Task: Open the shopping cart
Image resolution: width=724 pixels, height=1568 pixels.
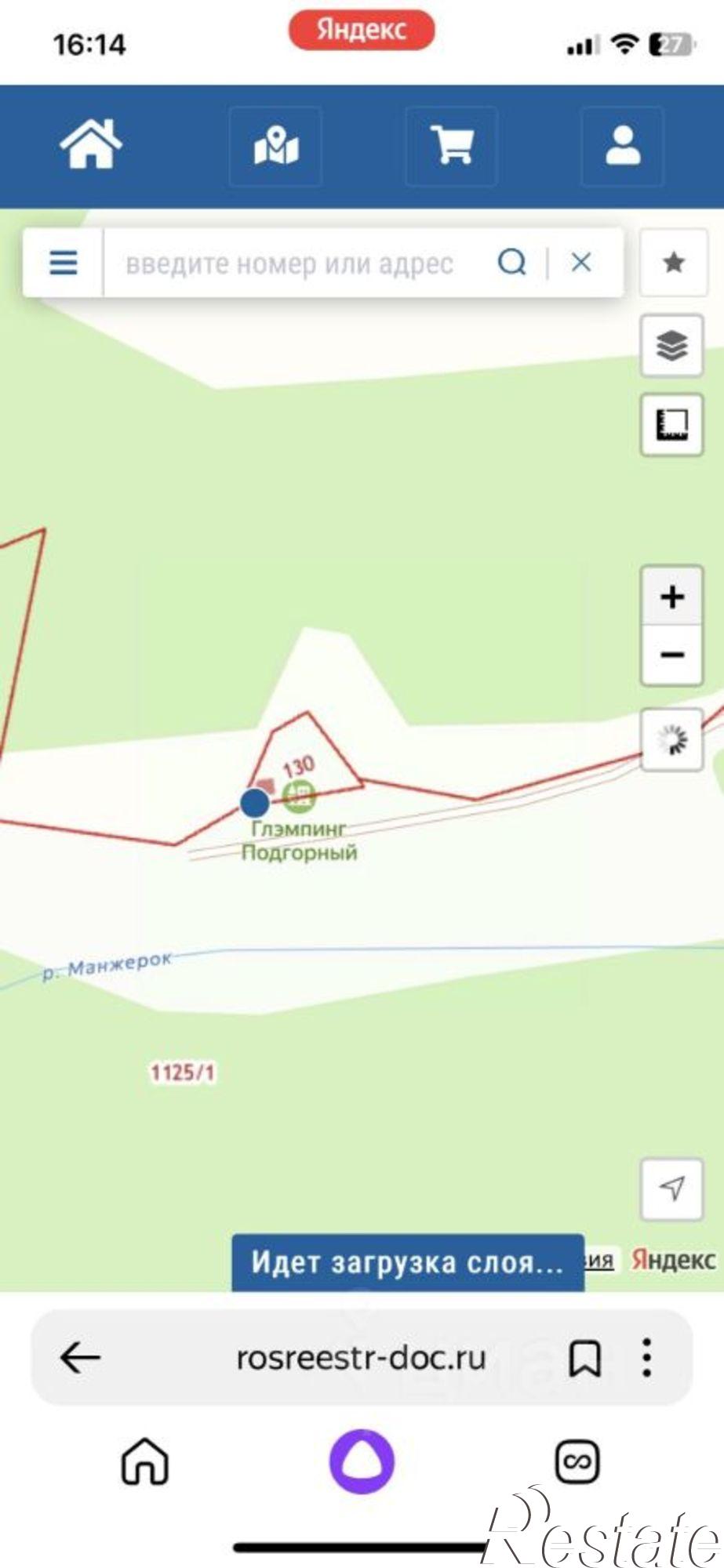Action: click(451, 146)
